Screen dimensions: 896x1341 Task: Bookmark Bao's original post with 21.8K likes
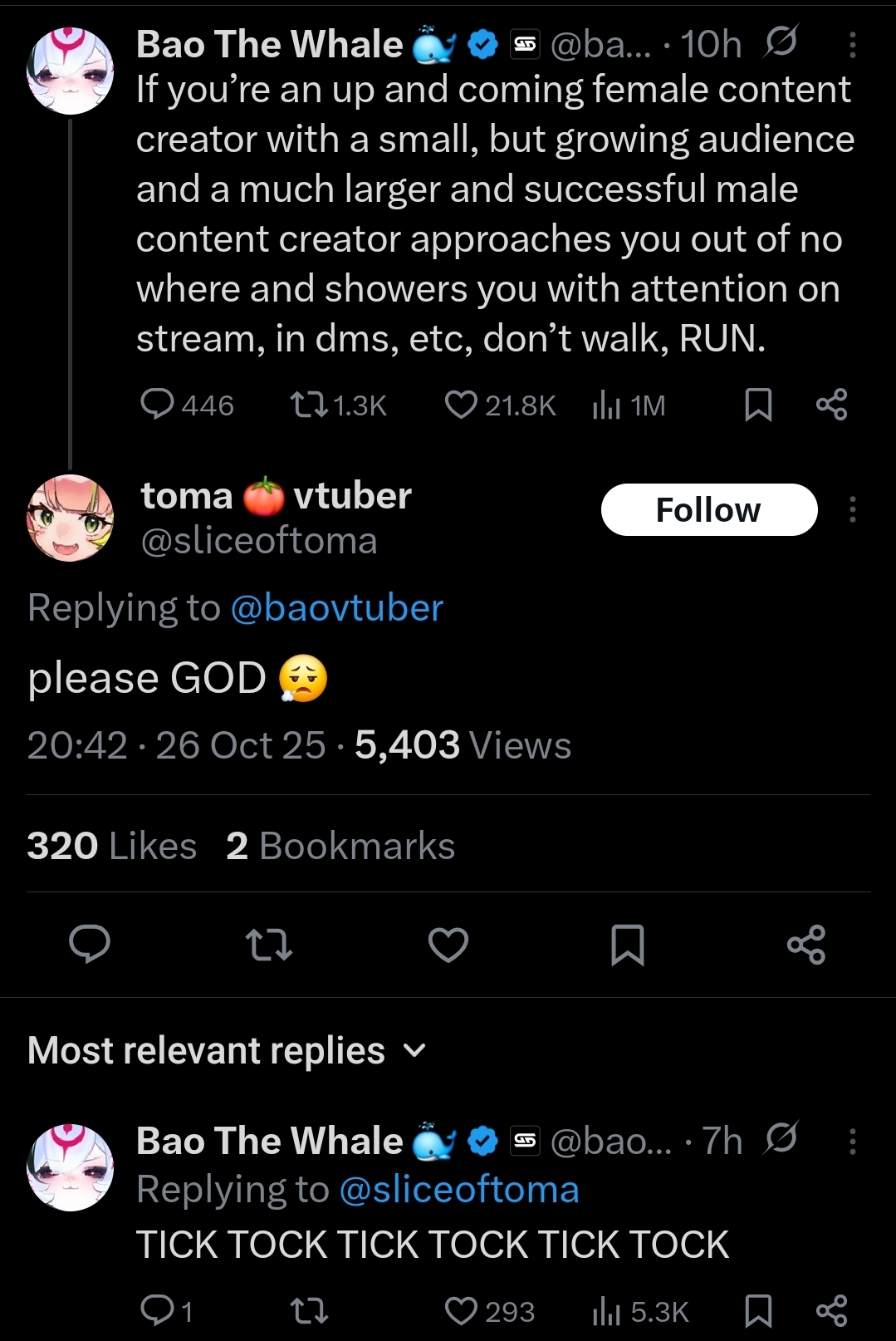tap(758, 405)
